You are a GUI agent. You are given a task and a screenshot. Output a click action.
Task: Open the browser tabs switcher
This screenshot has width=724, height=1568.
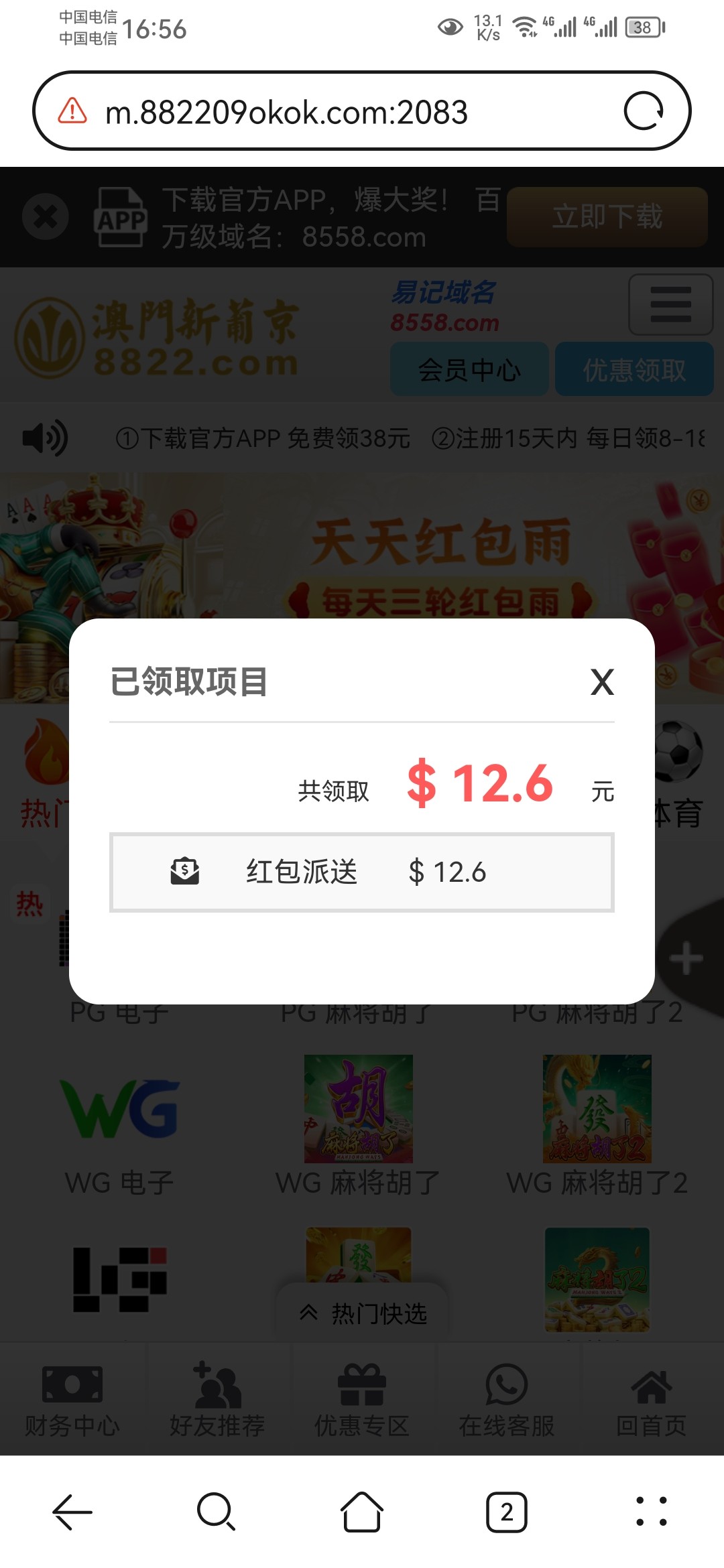tap(507, 1512)
